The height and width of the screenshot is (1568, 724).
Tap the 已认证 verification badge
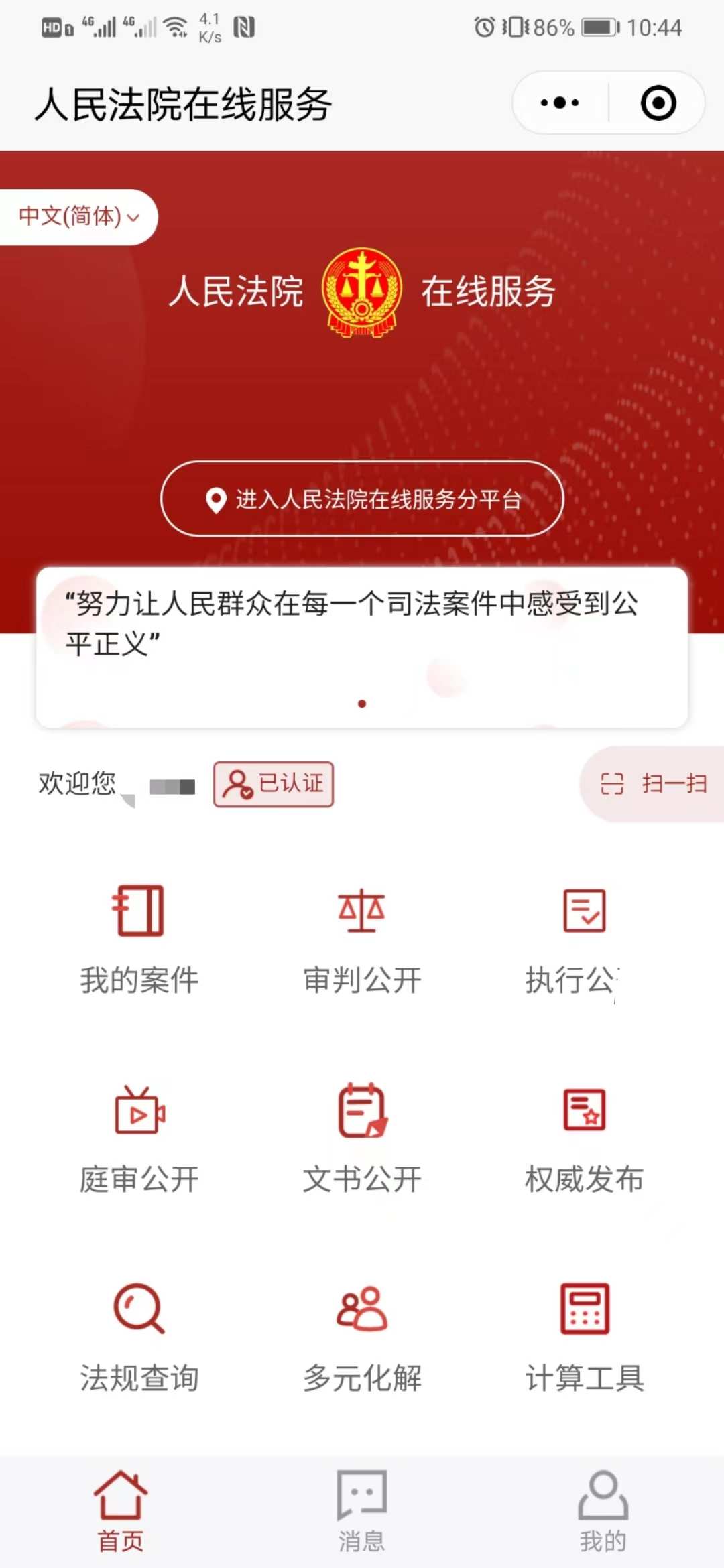[274, 784]
